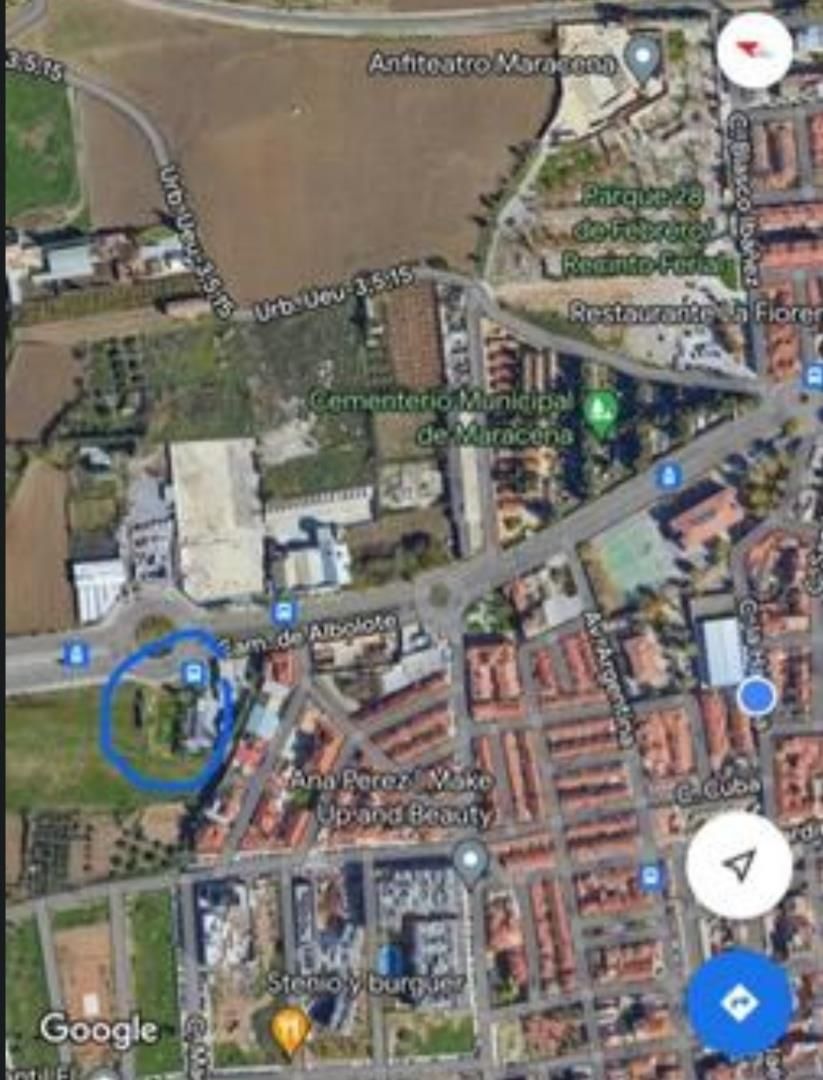Open the Ana Perez Make Up and Beauty marker
The height and width of the screenshot is (1080, 823).
[470, 858]
